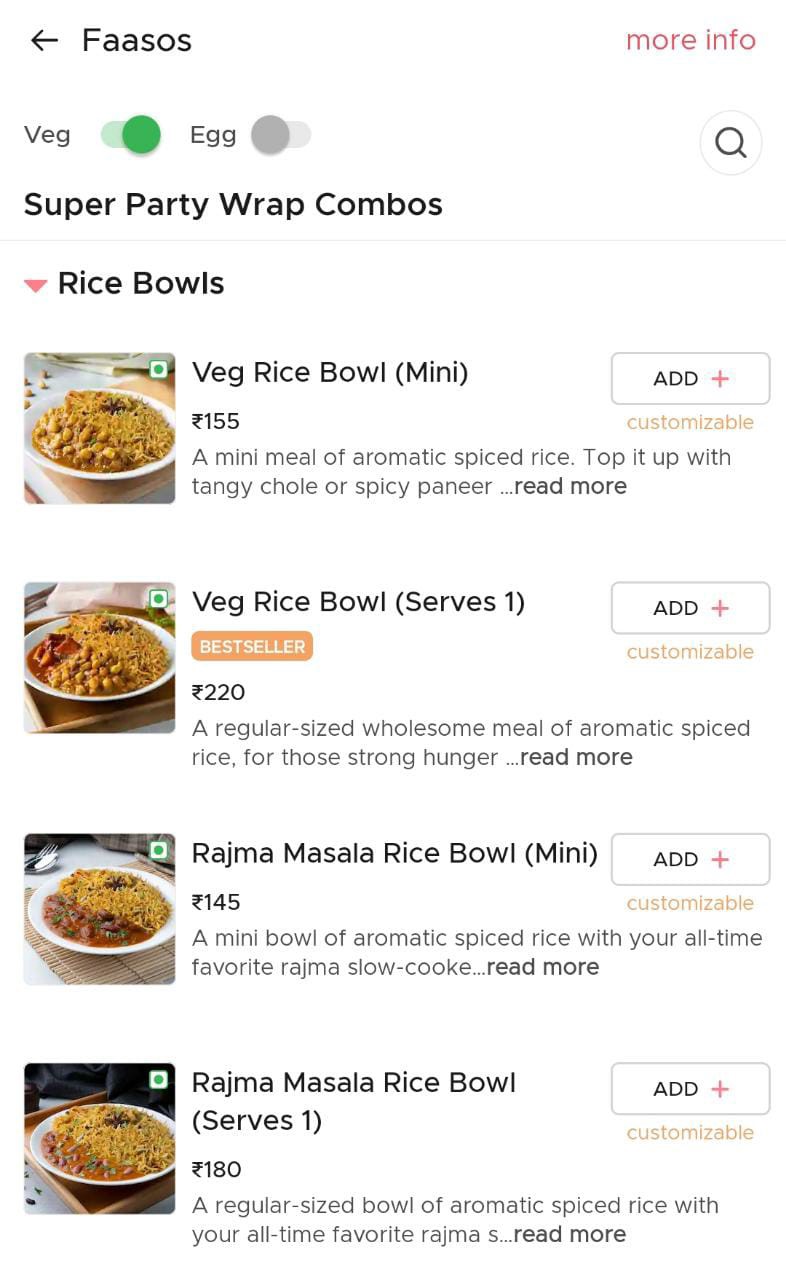Search the Faasos menu
786x1280 pixels.
(x=731, y=143)
